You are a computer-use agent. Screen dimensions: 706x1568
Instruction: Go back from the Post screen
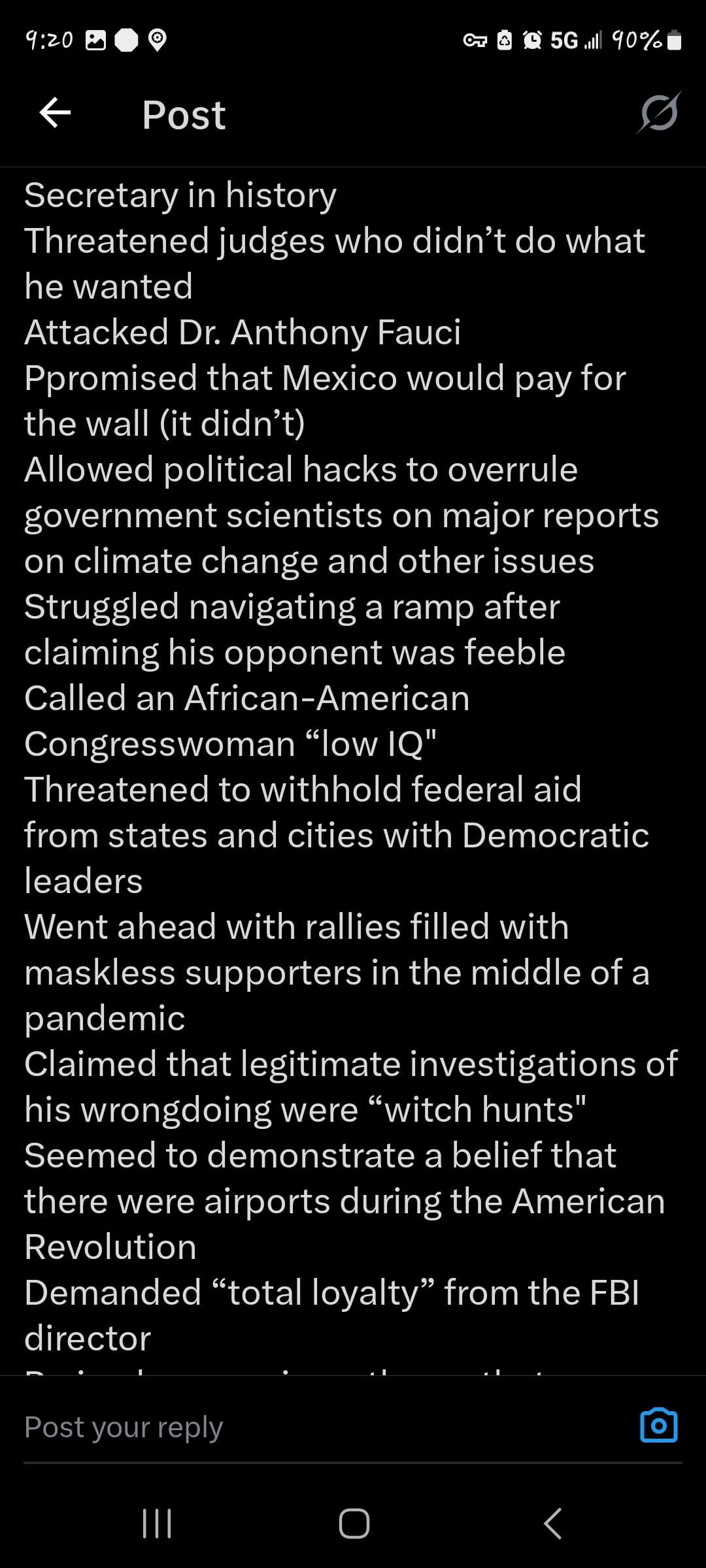pyautogui.click(x=55, y=114)
